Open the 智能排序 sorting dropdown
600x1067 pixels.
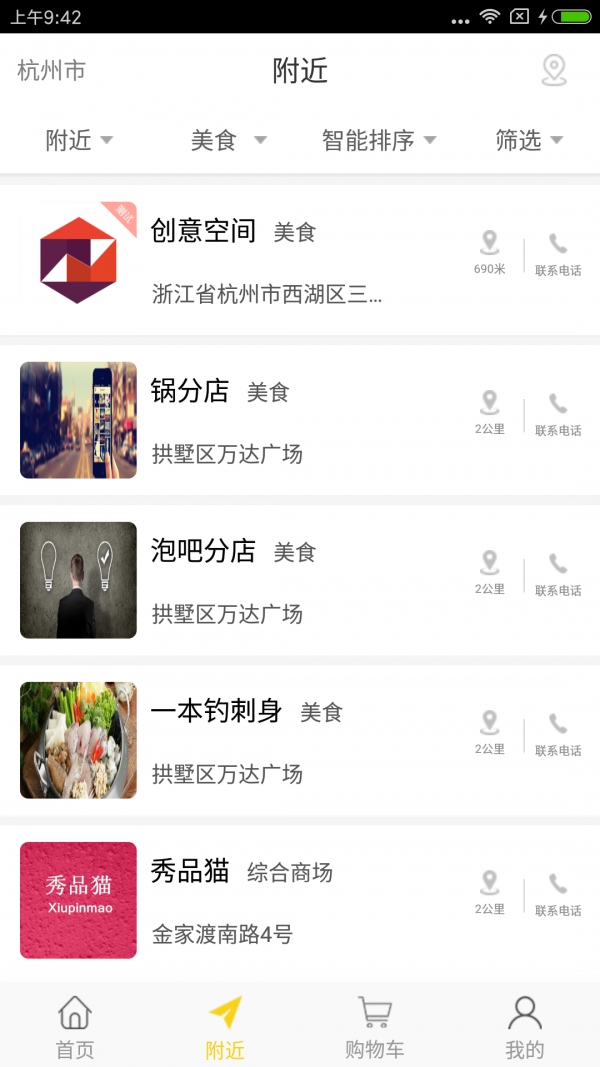pyautogui.click(x=379, y=141)
